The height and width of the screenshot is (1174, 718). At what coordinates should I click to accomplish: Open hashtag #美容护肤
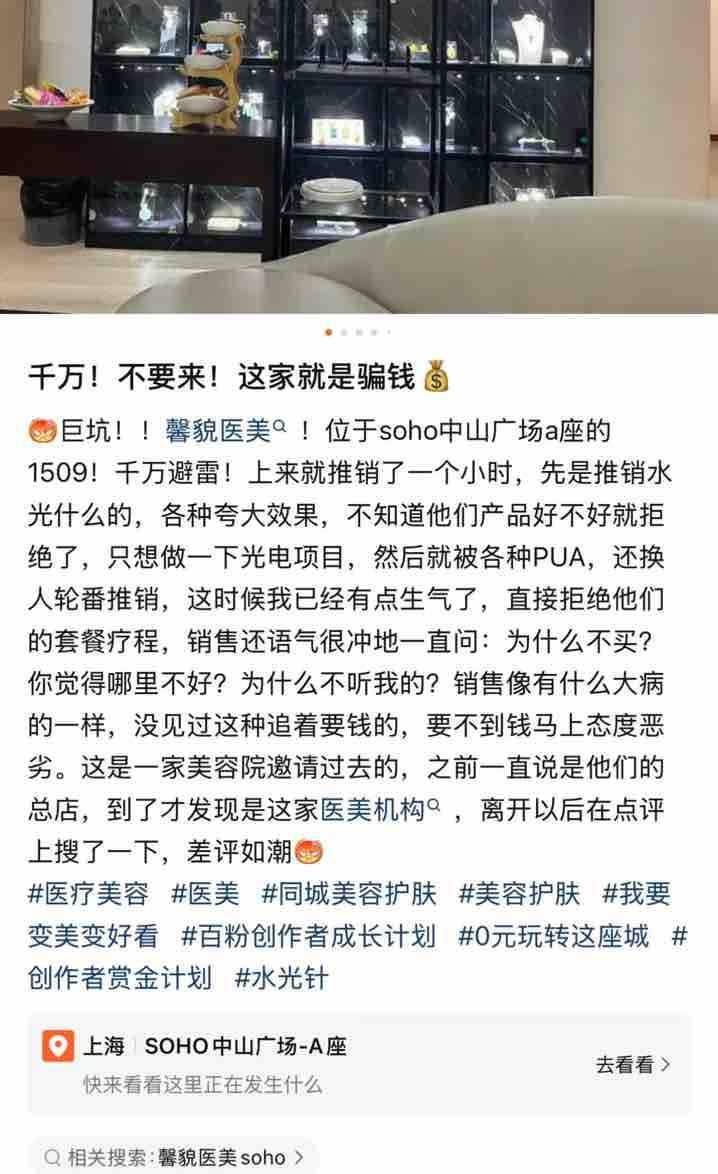click(520, 893)
